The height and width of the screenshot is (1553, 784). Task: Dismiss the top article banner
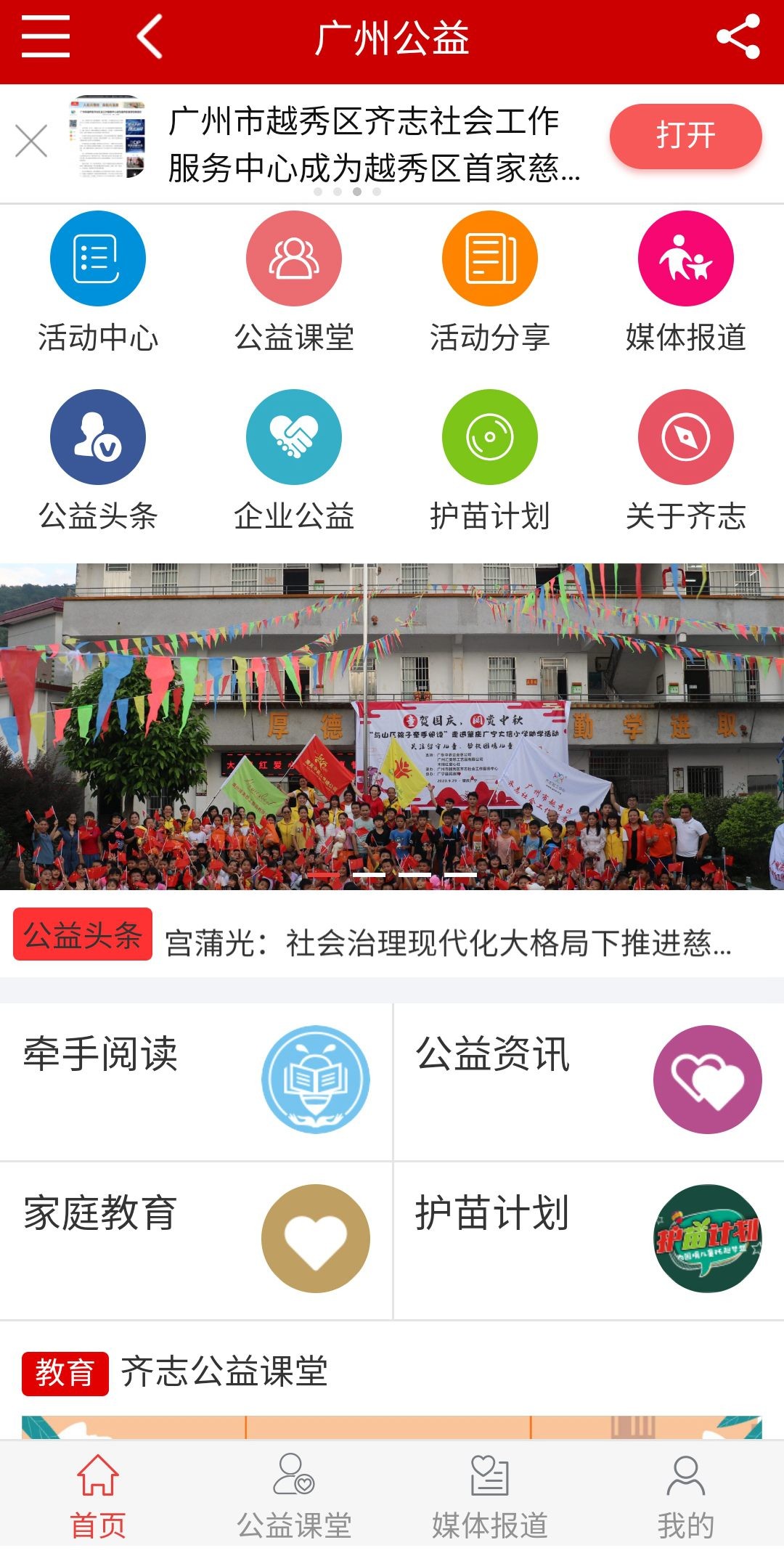31,141
